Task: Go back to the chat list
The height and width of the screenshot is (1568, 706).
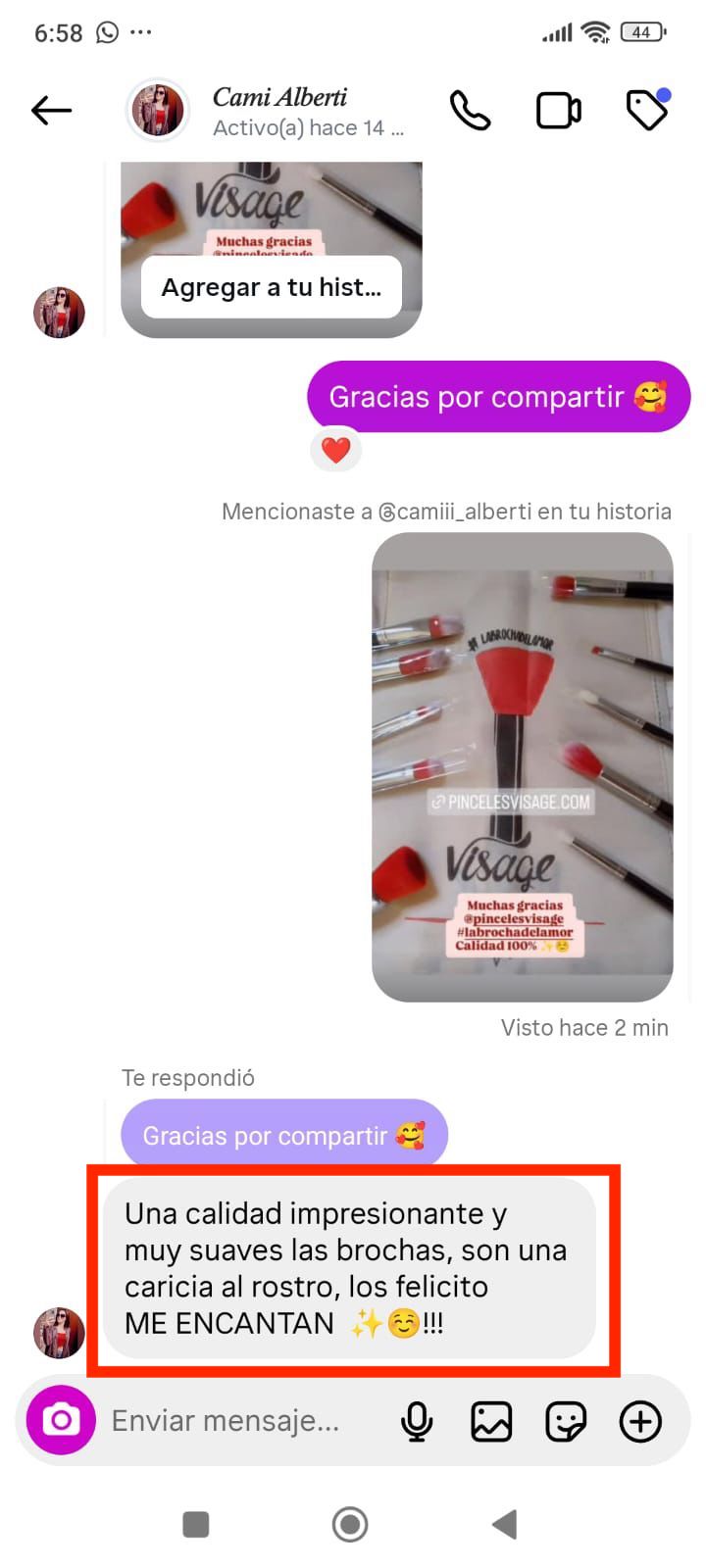Action: (x=51, y=111)
